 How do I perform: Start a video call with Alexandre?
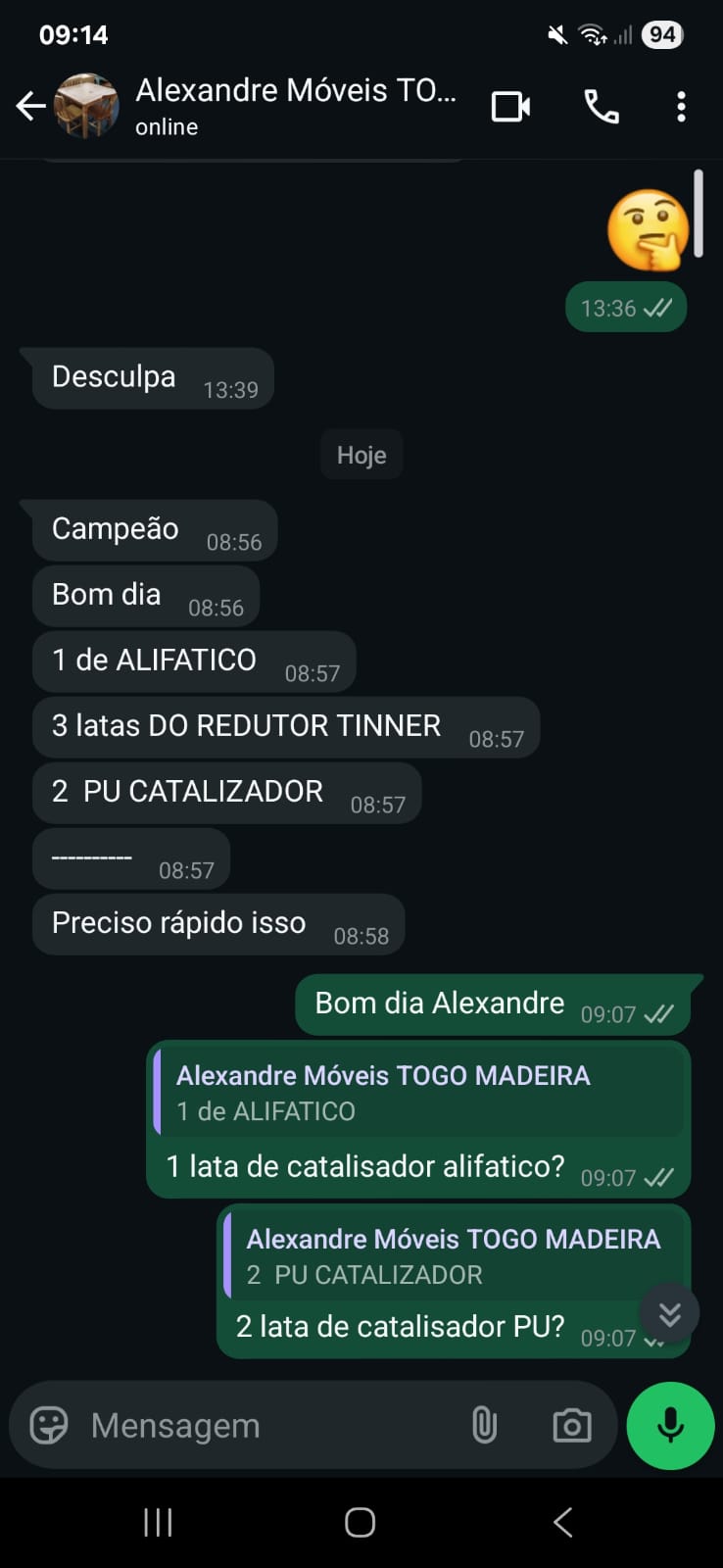coord(510,106)
